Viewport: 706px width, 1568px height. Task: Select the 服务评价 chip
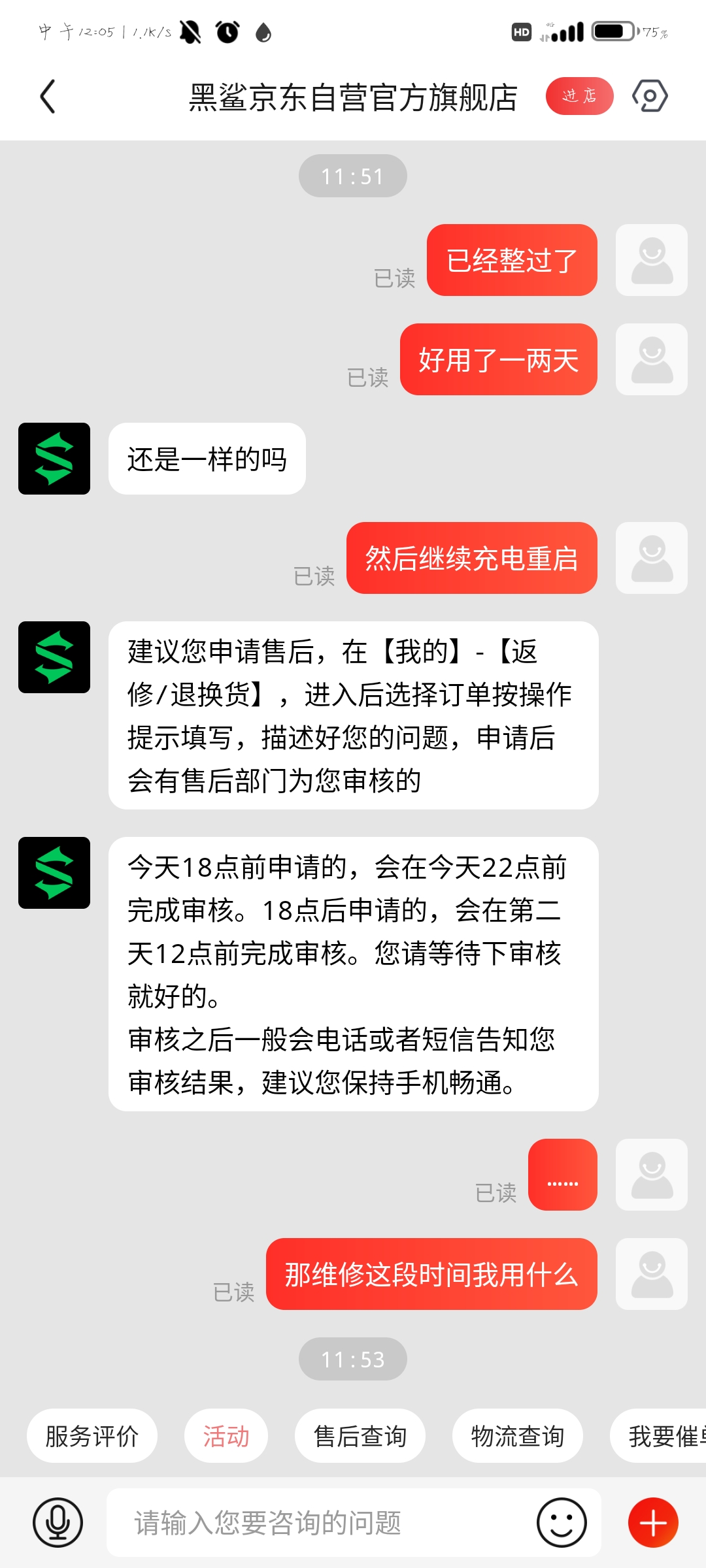pos(92,1436)
